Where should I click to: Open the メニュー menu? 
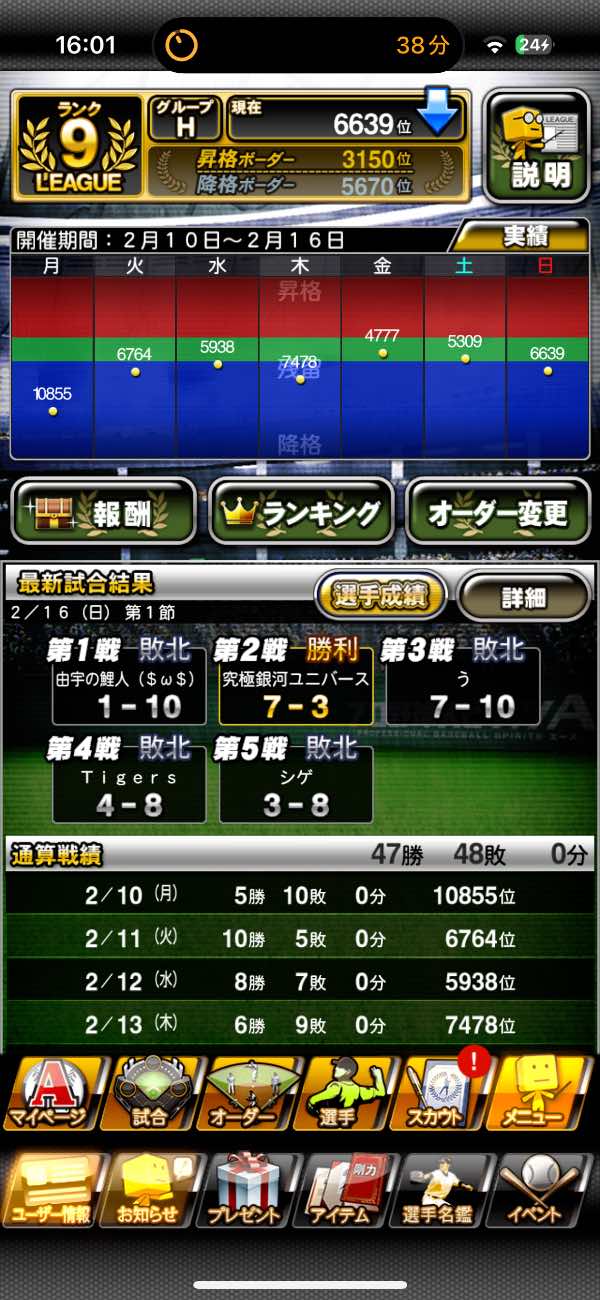[x=543, y=1097]
